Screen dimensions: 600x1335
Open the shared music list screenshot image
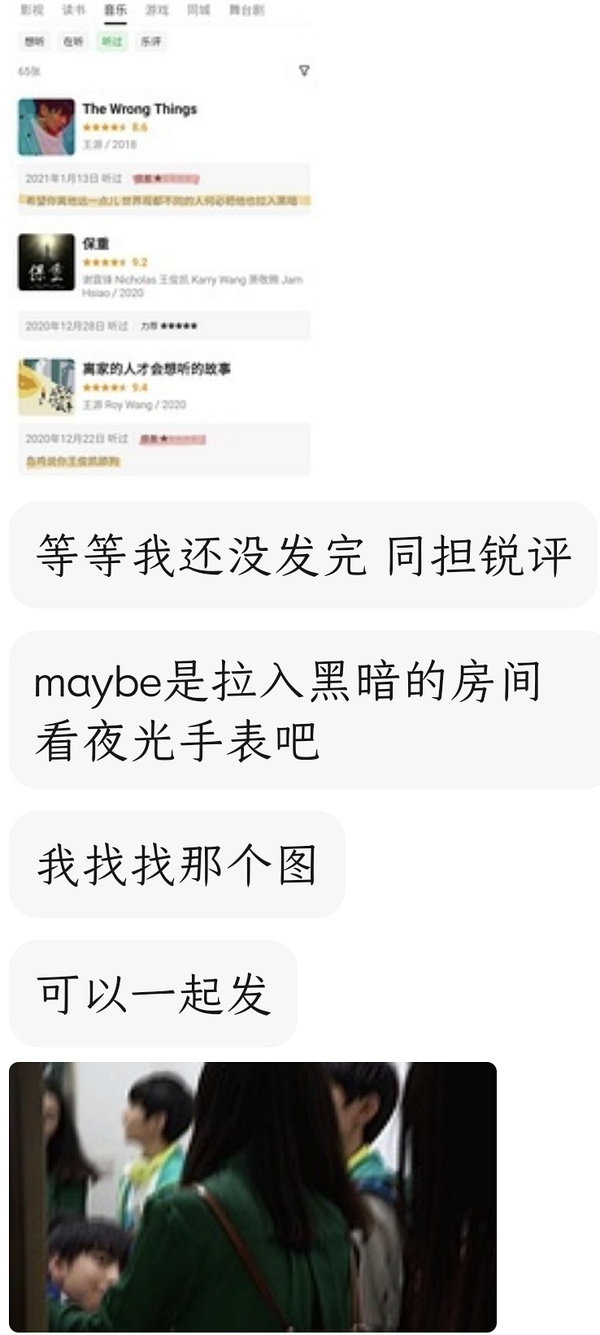pos(165,240)
